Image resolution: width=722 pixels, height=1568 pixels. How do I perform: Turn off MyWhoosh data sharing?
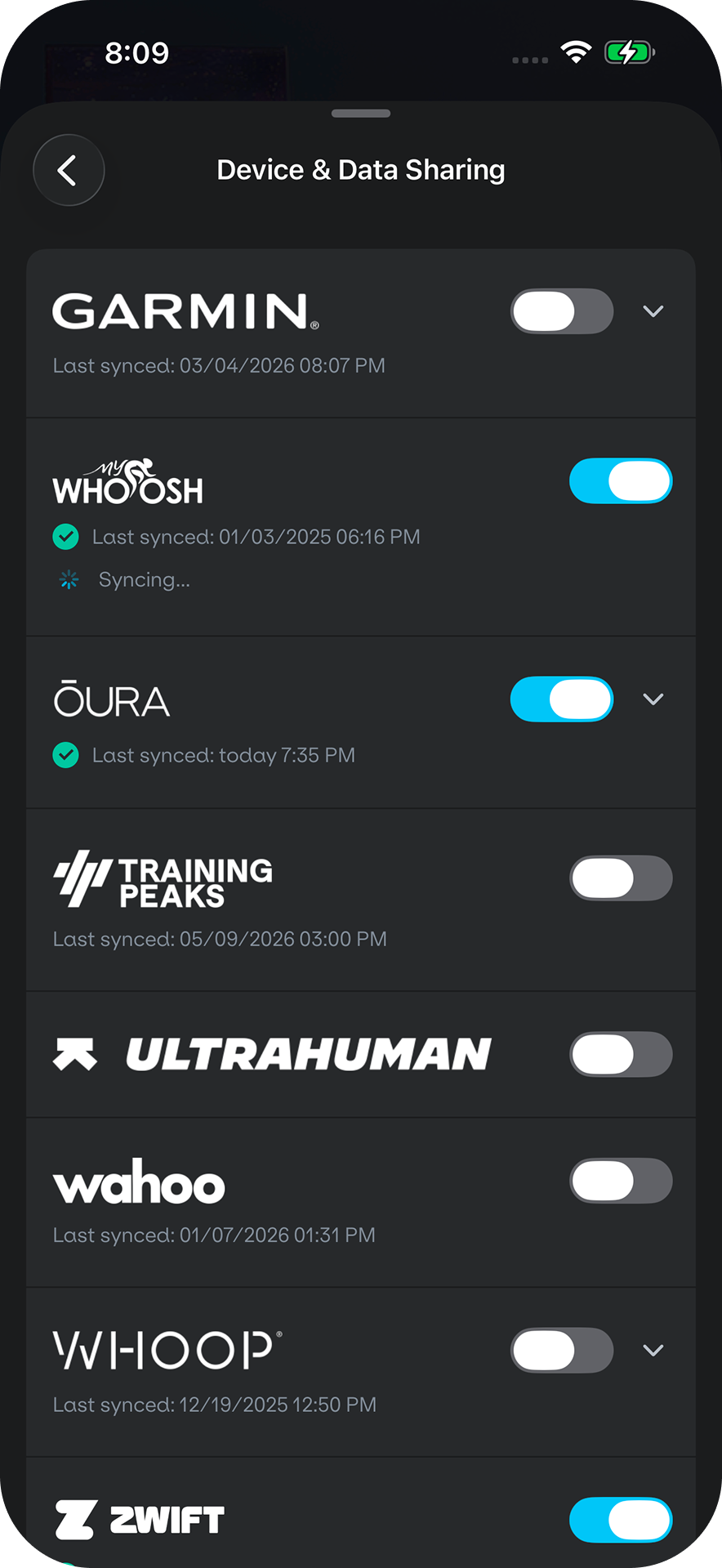click(621, 480)
